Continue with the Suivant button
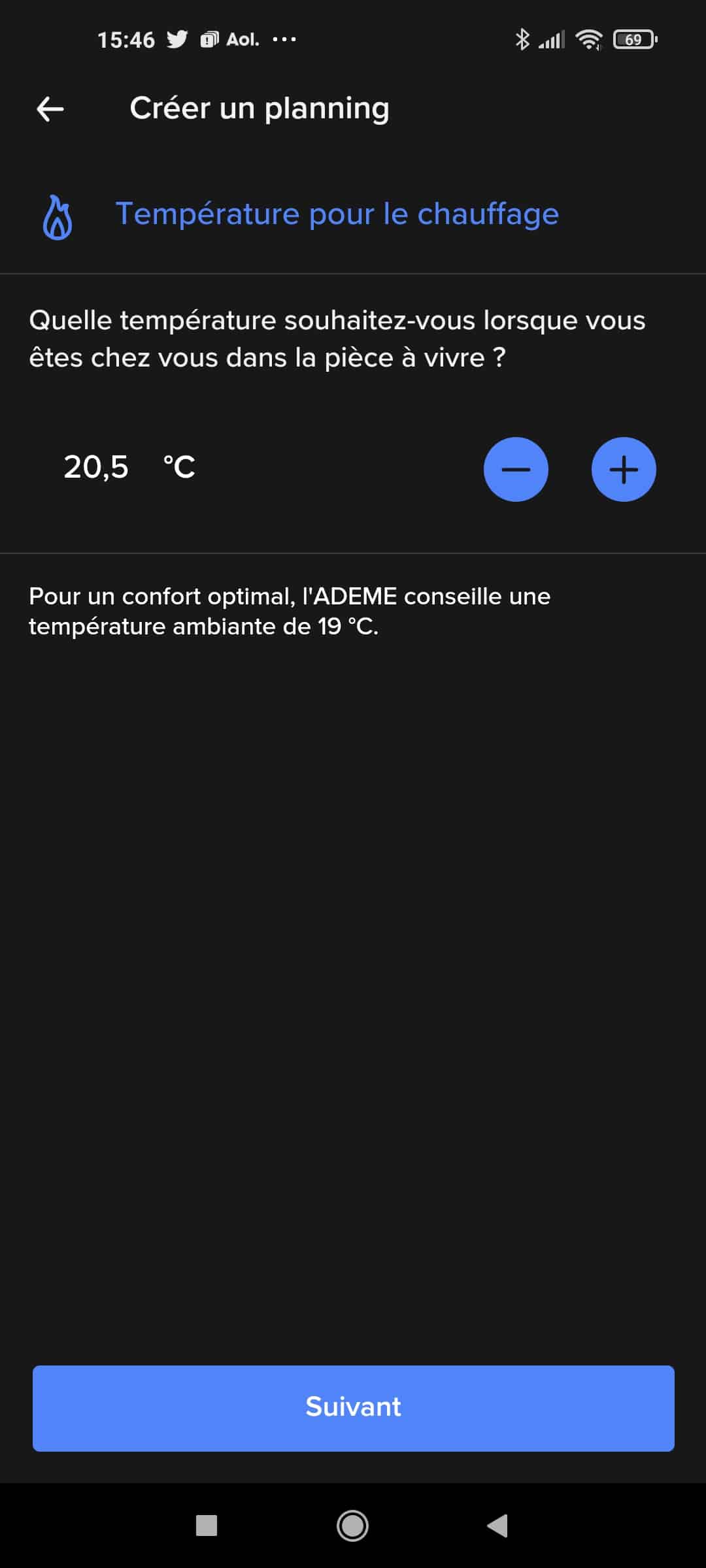Image resolution: width=706 pixels, height=1568 pixels. click(x=353, y=1407)
